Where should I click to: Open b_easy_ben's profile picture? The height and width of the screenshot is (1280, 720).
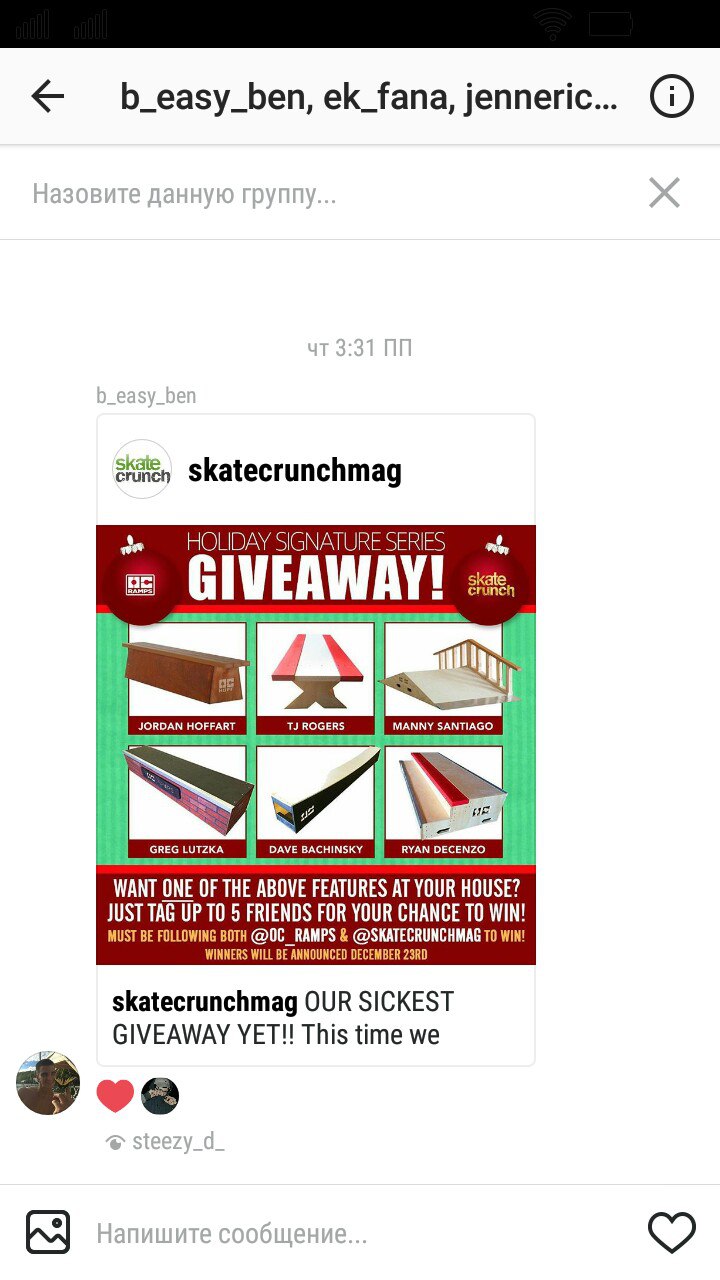[x=48, y=1083]
